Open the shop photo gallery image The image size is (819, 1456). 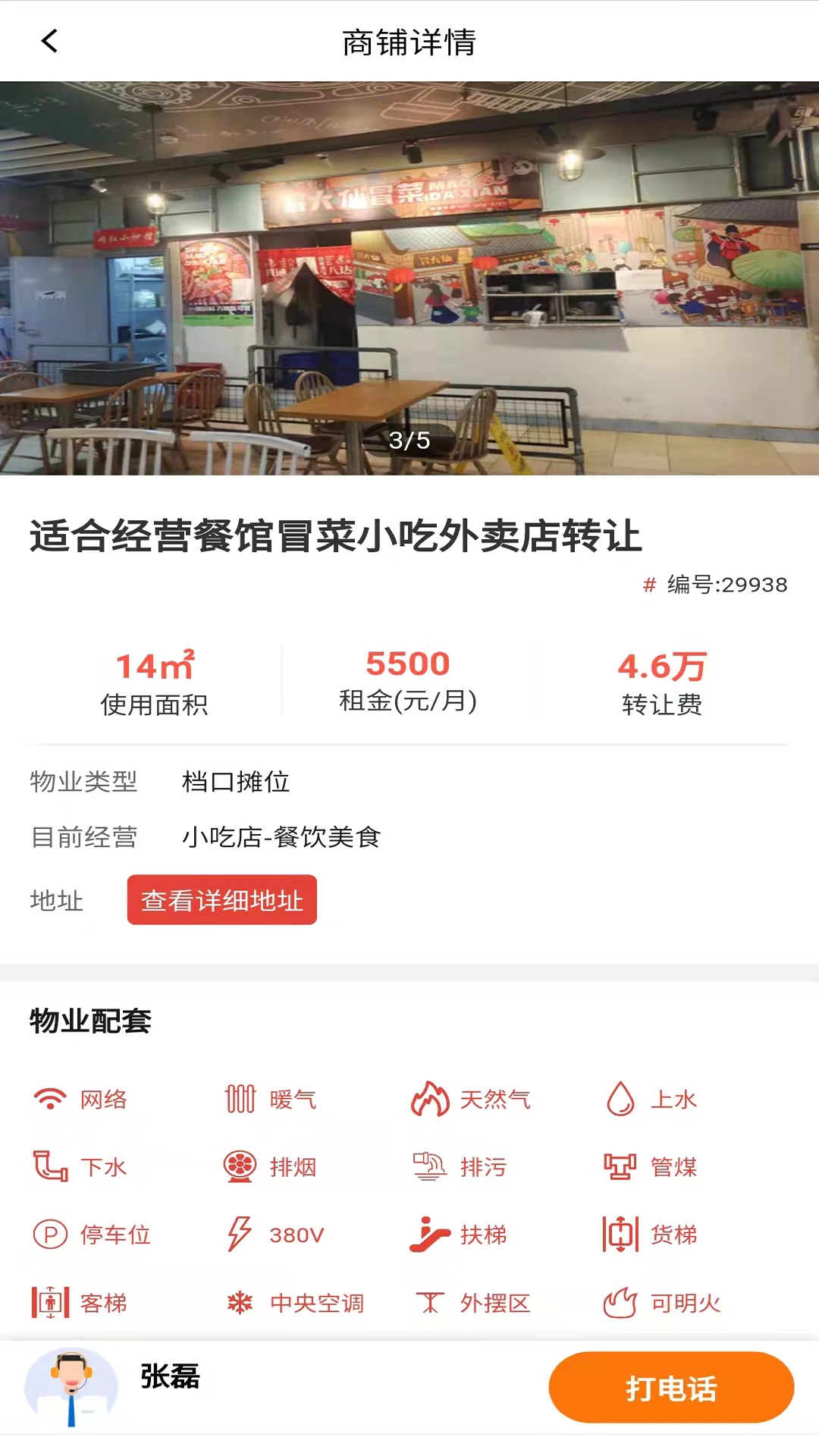coord(409,278)
